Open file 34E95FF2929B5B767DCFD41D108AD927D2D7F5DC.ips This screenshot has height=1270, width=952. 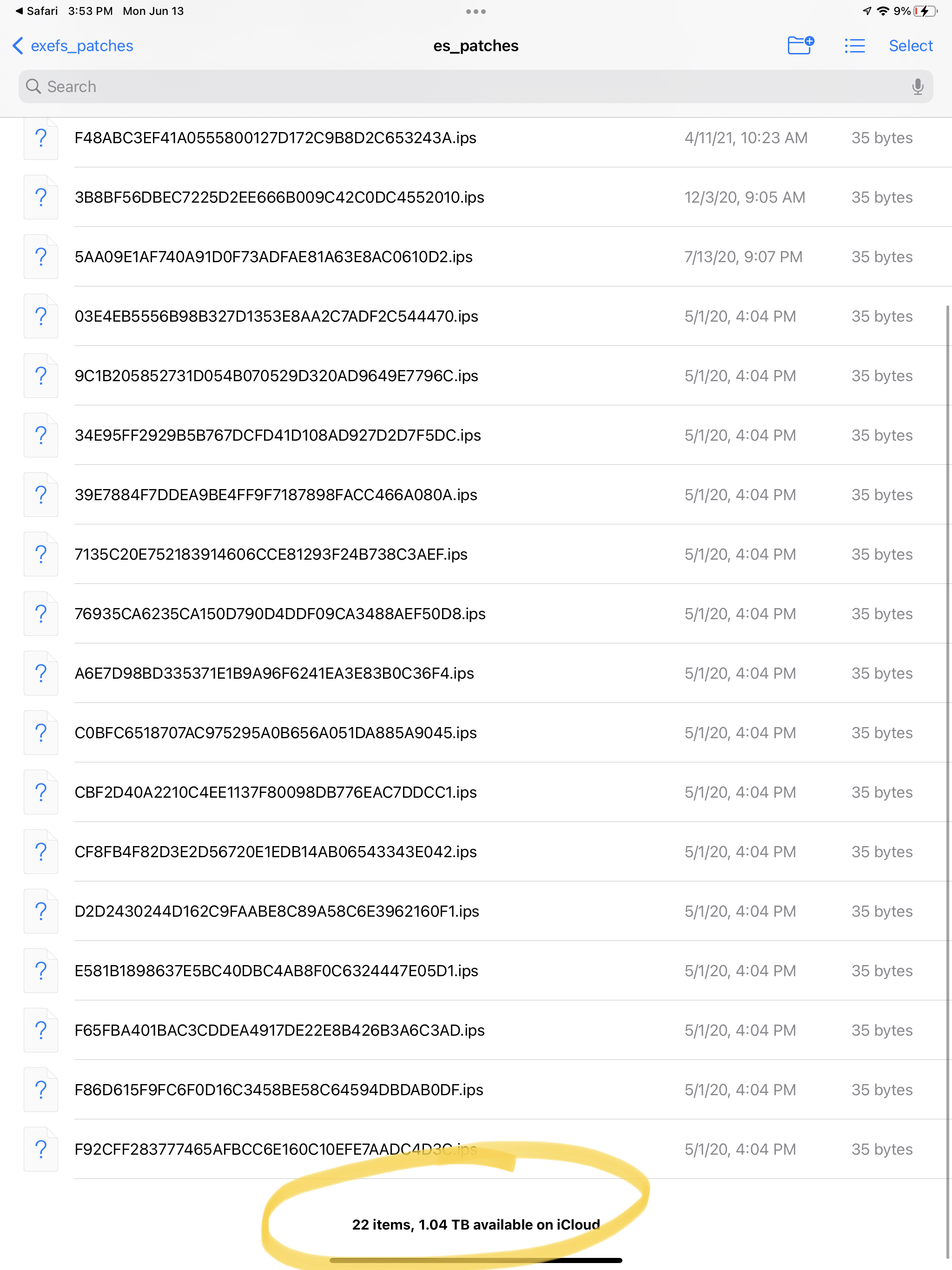tap(476, 436)
